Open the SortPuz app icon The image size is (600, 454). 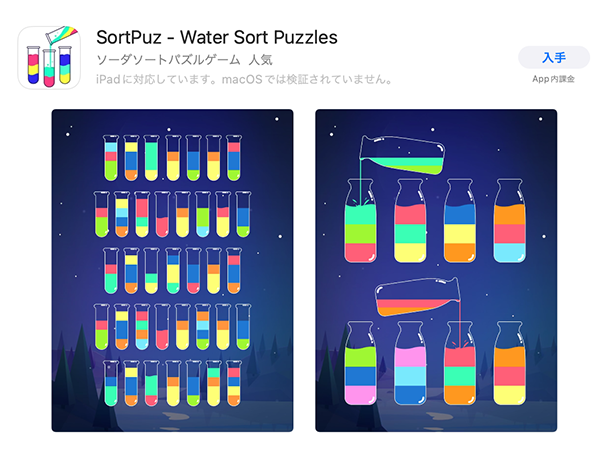tap(51, 56)
